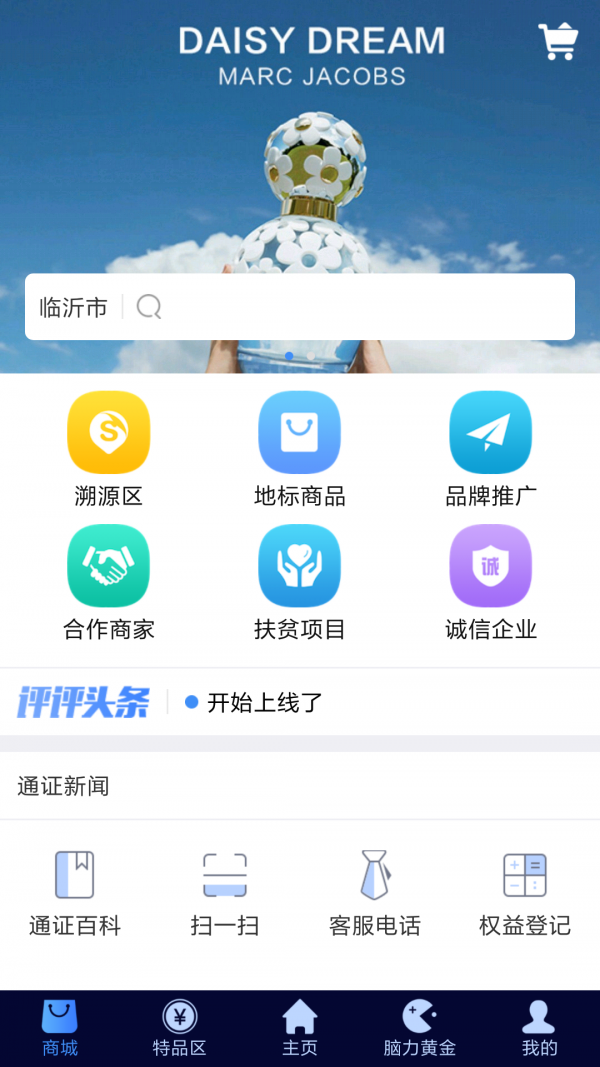600x1067 pixels.
Task: Change the city from 临沂市
Action: 73,307
